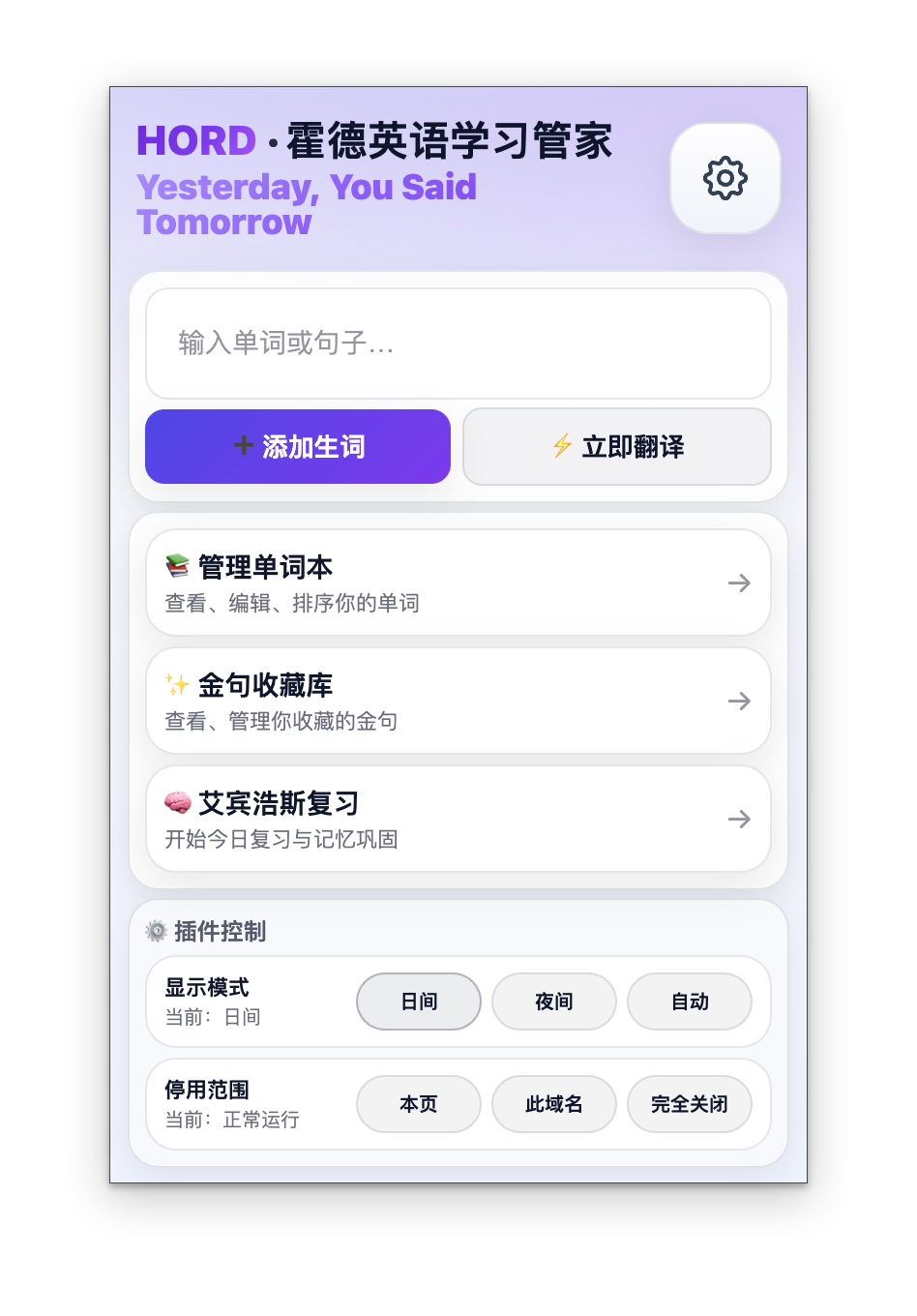Expand the 金句收藏库 row arrow
The height and width of the screenshot is (1316, 917).
click(x=739, y=701)
